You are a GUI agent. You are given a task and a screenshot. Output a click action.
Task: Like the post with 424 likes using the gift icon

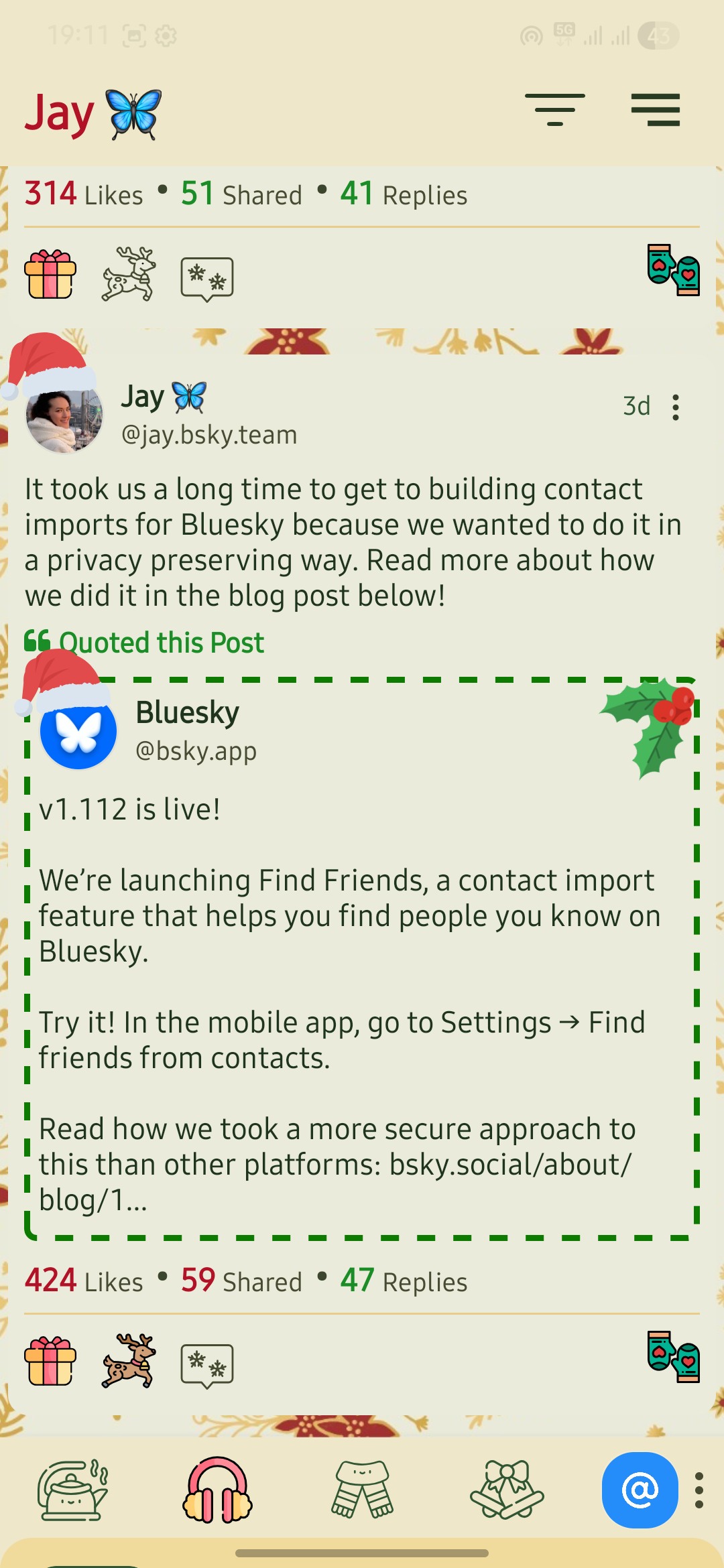tap(50, 1360)
